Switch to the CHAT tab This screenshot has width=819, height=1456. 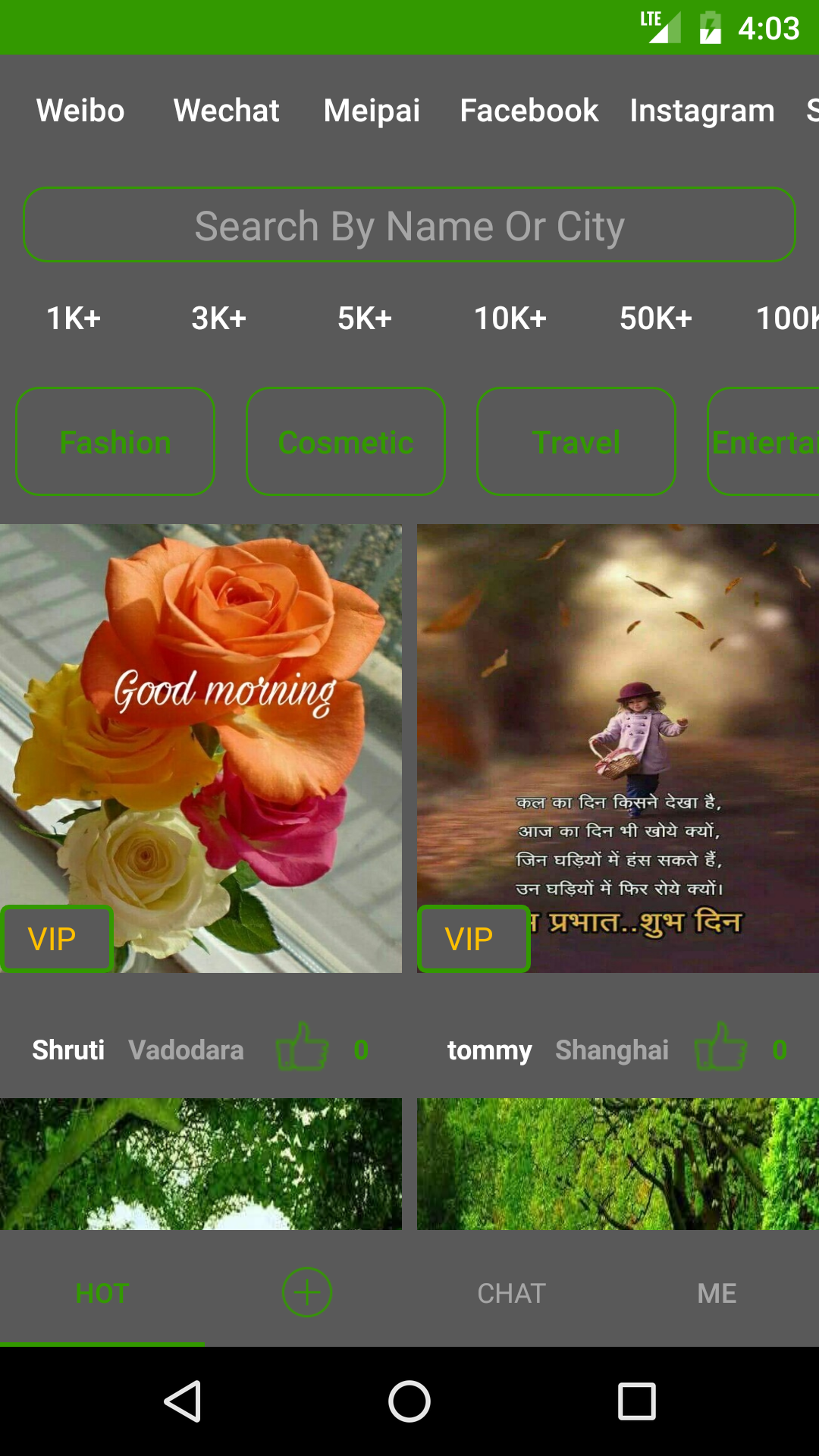pos(512,1293)
